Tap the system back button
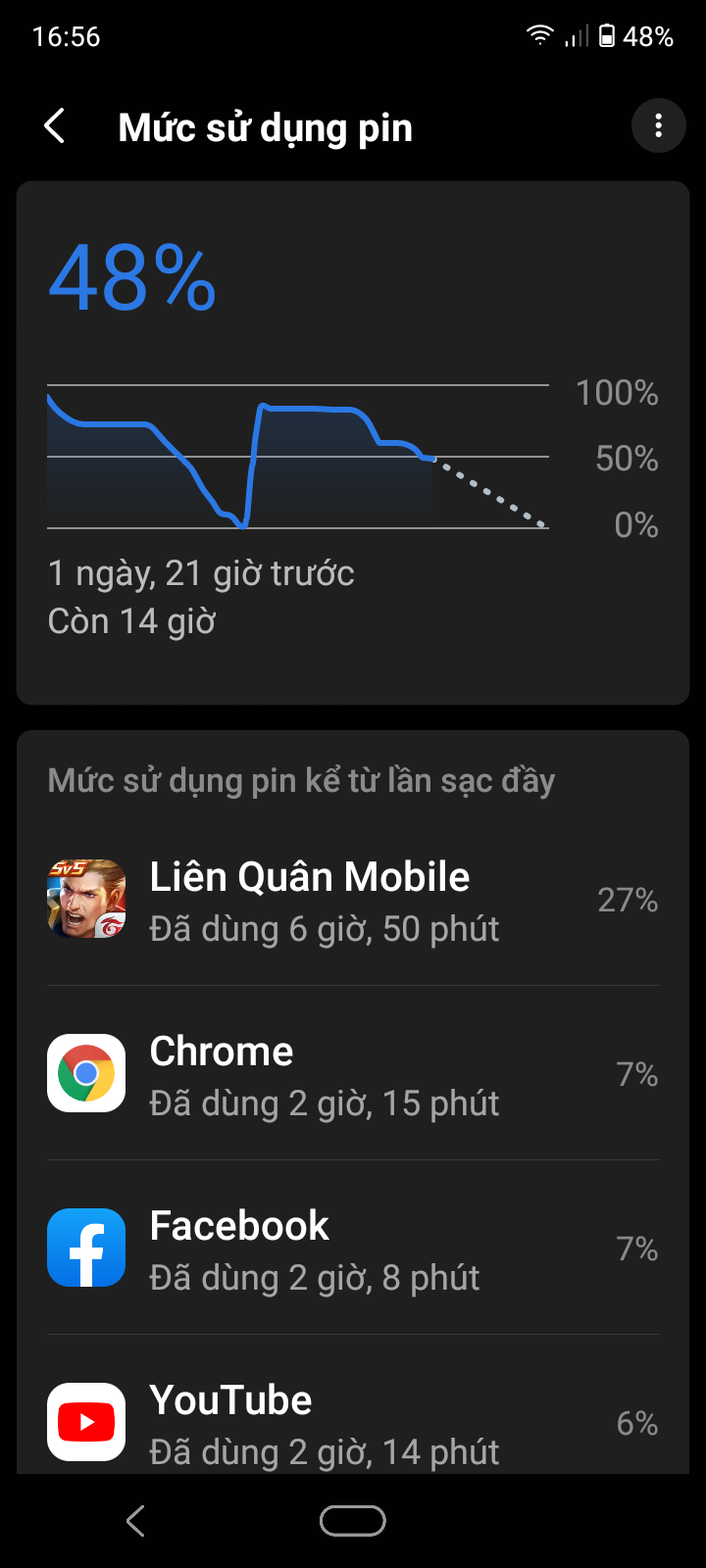The height and width of the screenshot is (1568, 706). tap(136, 1521)
